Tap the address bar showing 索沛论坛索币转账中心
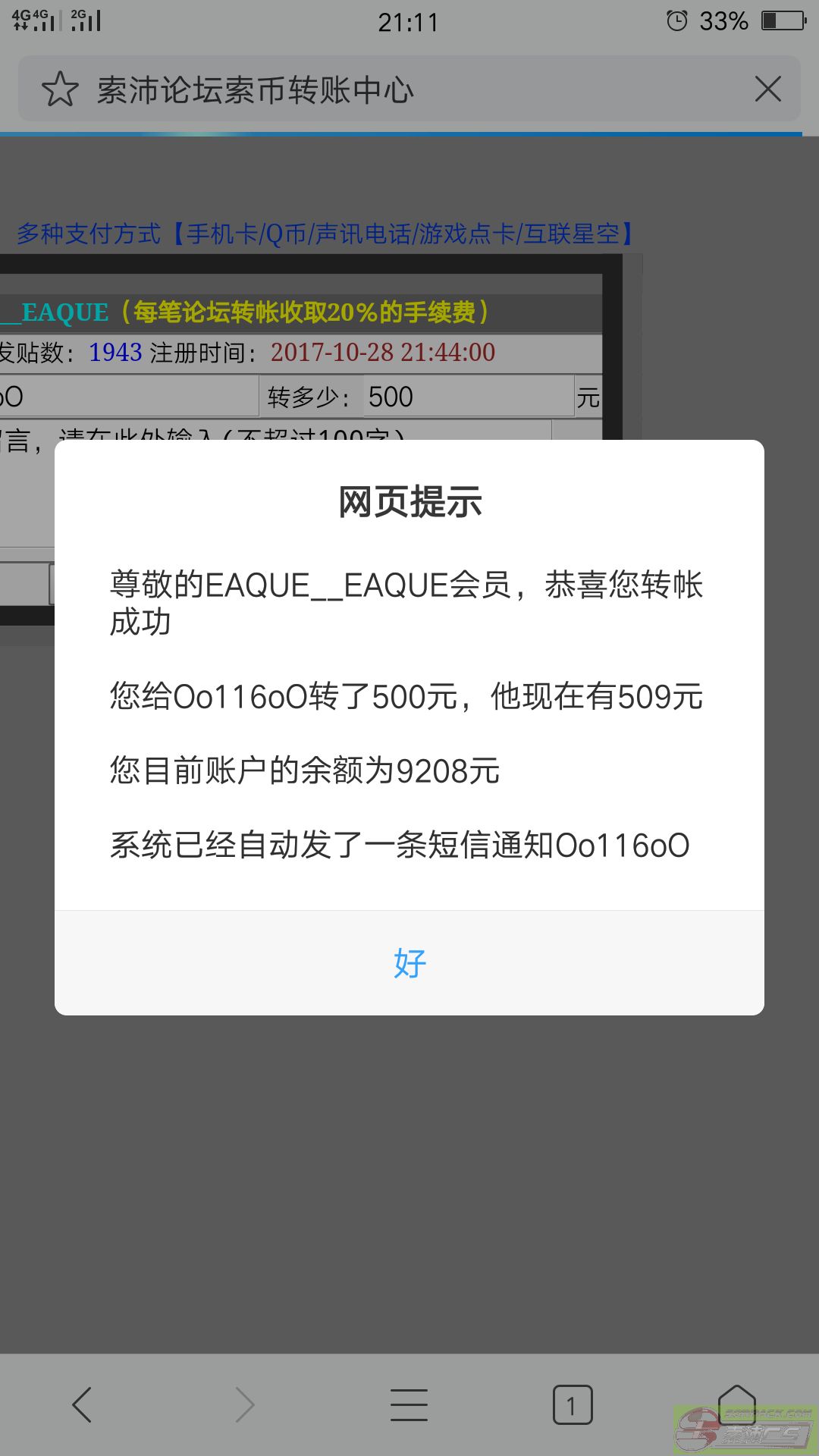Screen dimensions: 819x1456 tap(409, 89)
